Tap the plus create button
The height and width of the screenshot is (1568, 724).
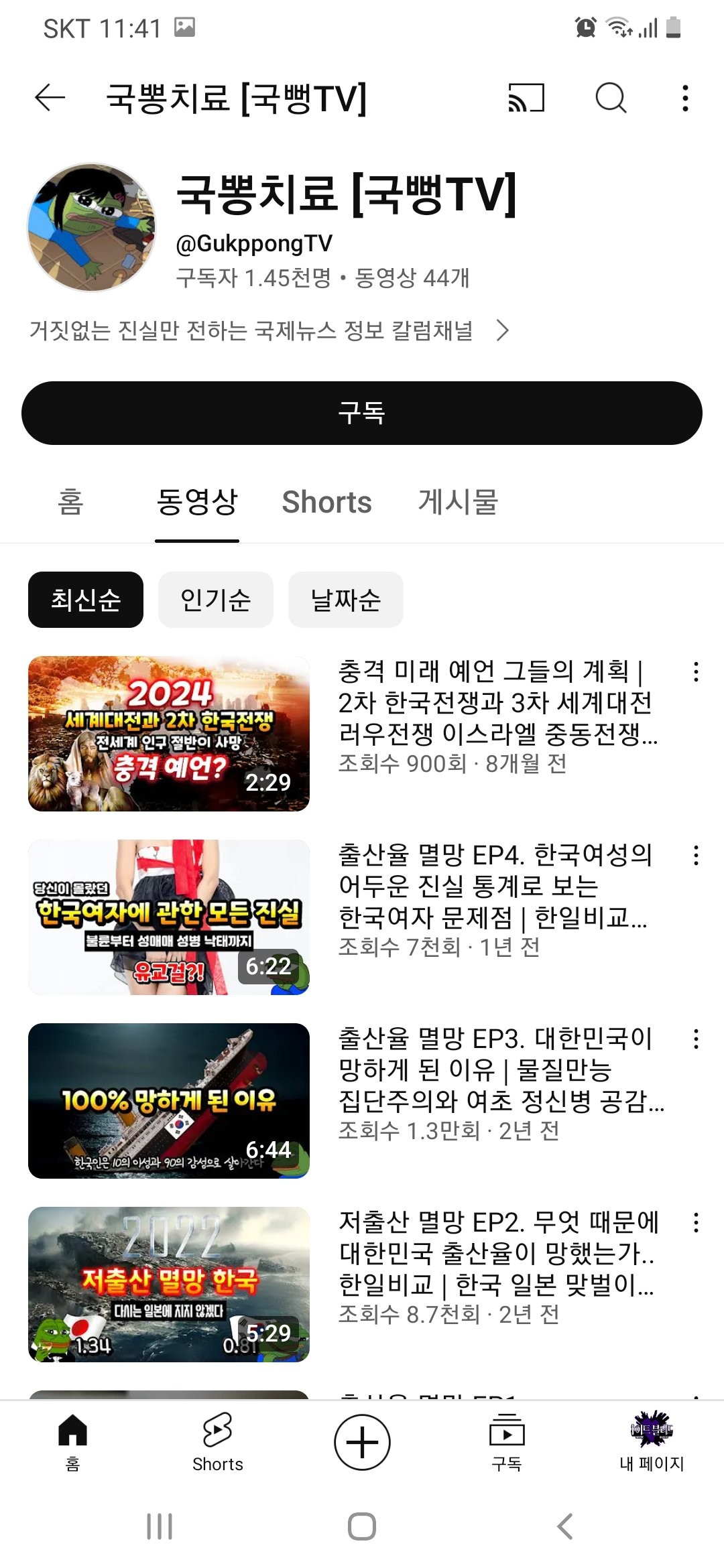(362, 1442)
